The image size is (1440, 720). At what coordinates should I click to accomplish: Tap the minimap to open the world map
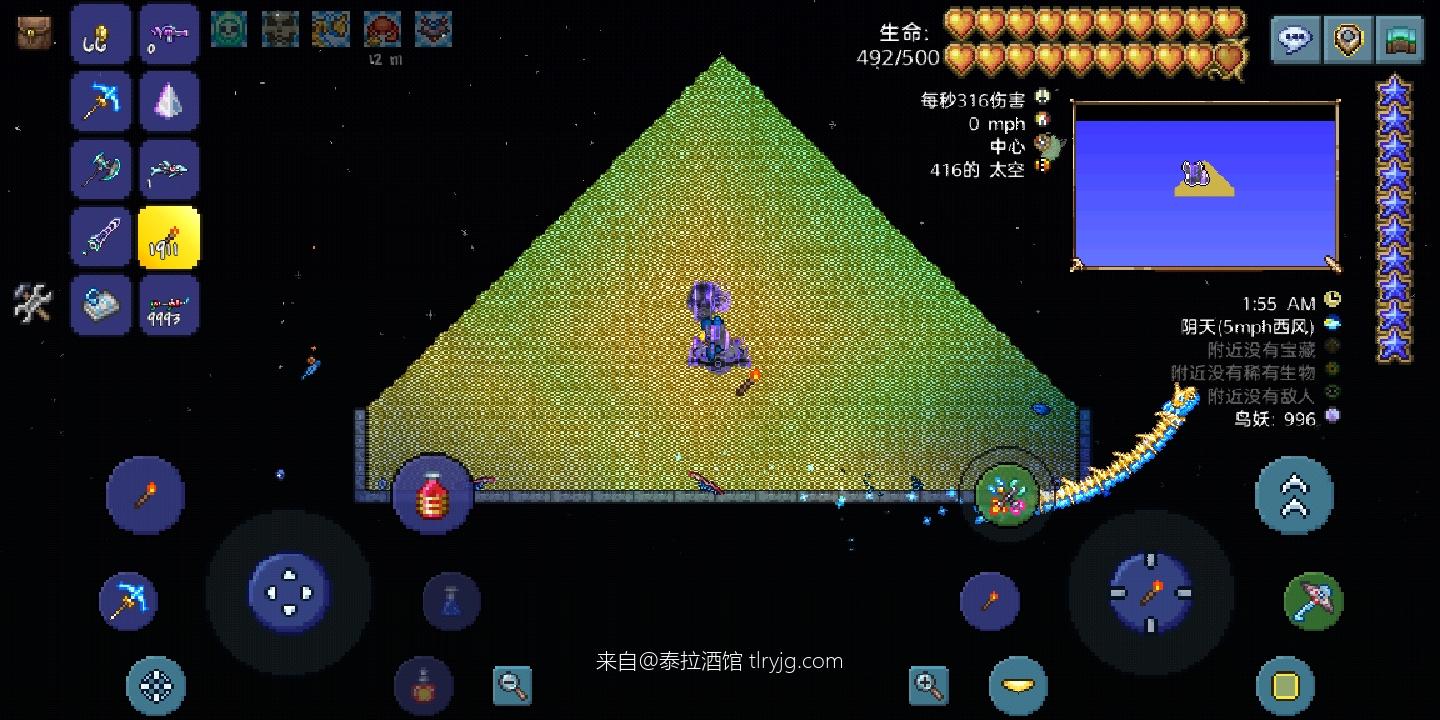click(x=1205, y=185)
